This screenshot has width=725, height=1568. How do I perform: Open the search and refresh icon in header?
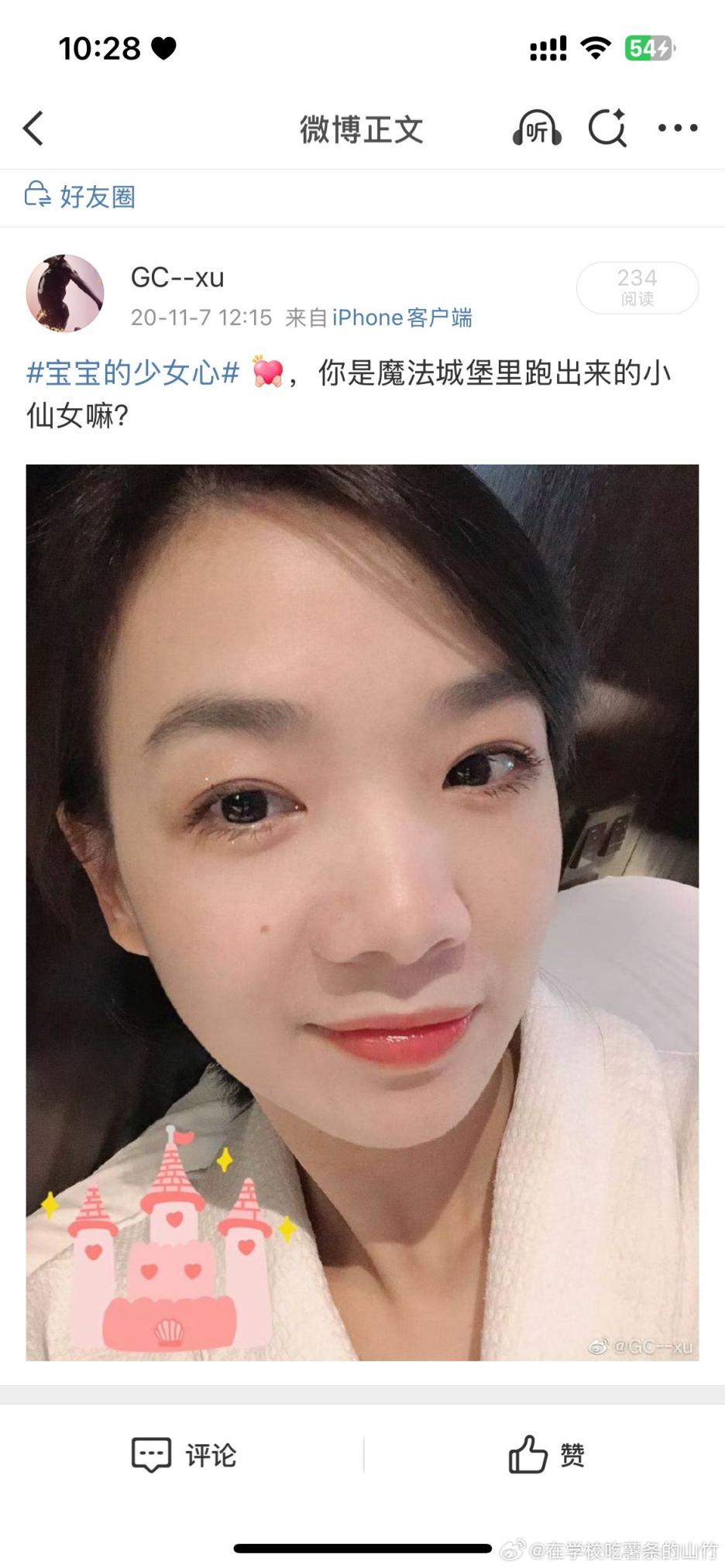pyautogui.click(x=607, y=129)
